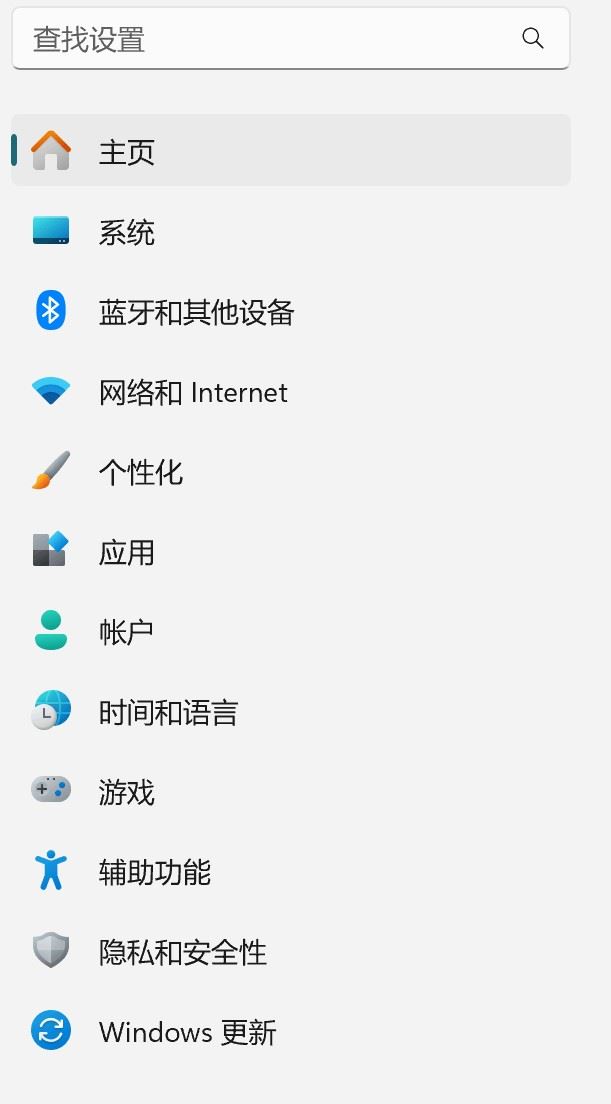611x1104 pixels.
Task: Open 隐私和安全性 settings
Action: tap(182, 952)
